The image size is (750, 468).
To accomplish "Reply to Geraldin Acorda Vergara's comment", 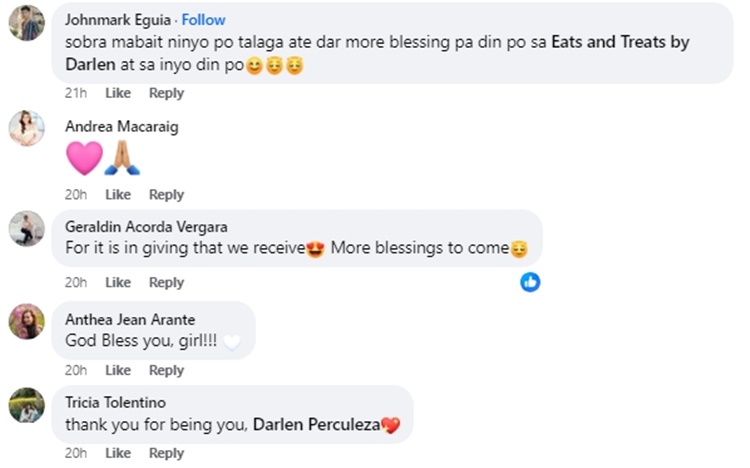I will coord(166,283).
